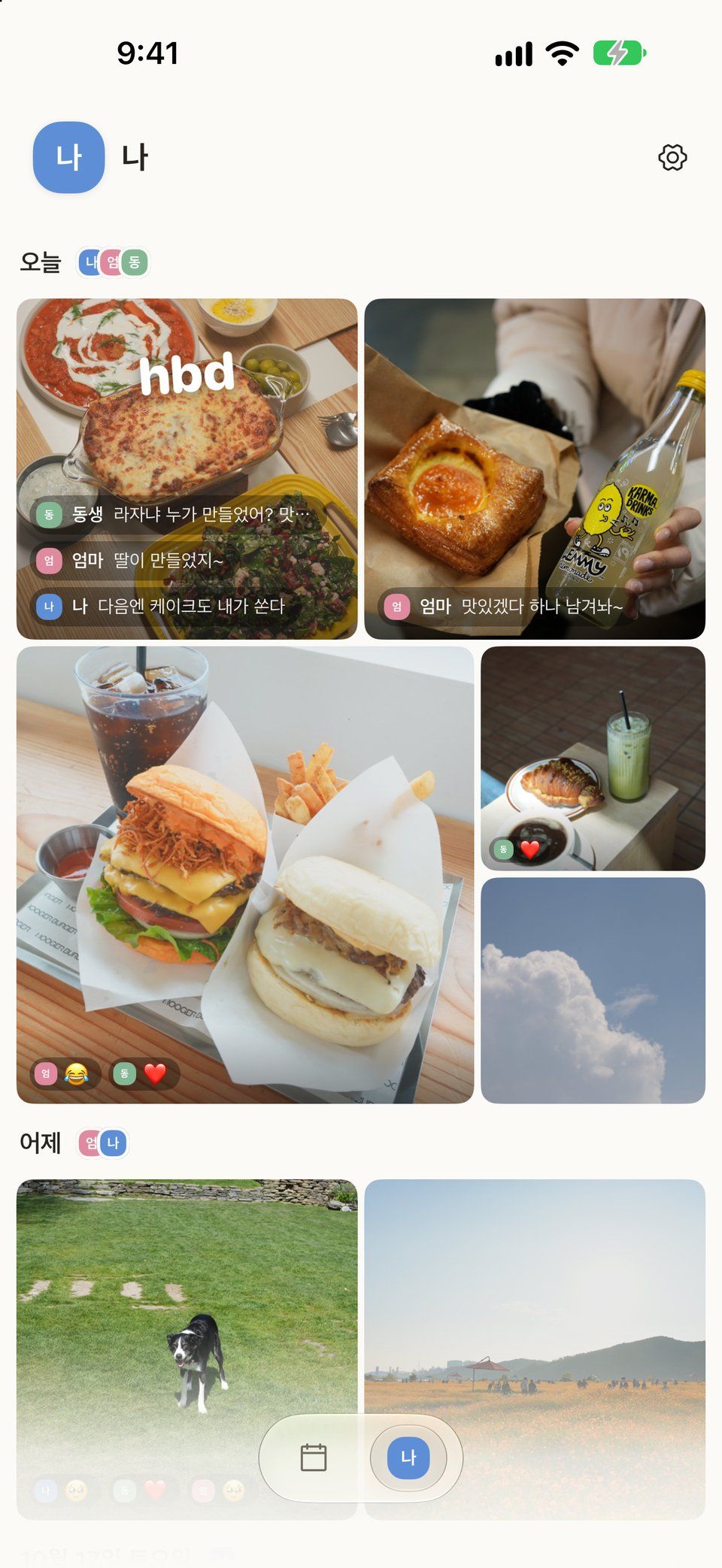
Task: Select the 나 tab in bottom bar
Action: coord(408,1458)
